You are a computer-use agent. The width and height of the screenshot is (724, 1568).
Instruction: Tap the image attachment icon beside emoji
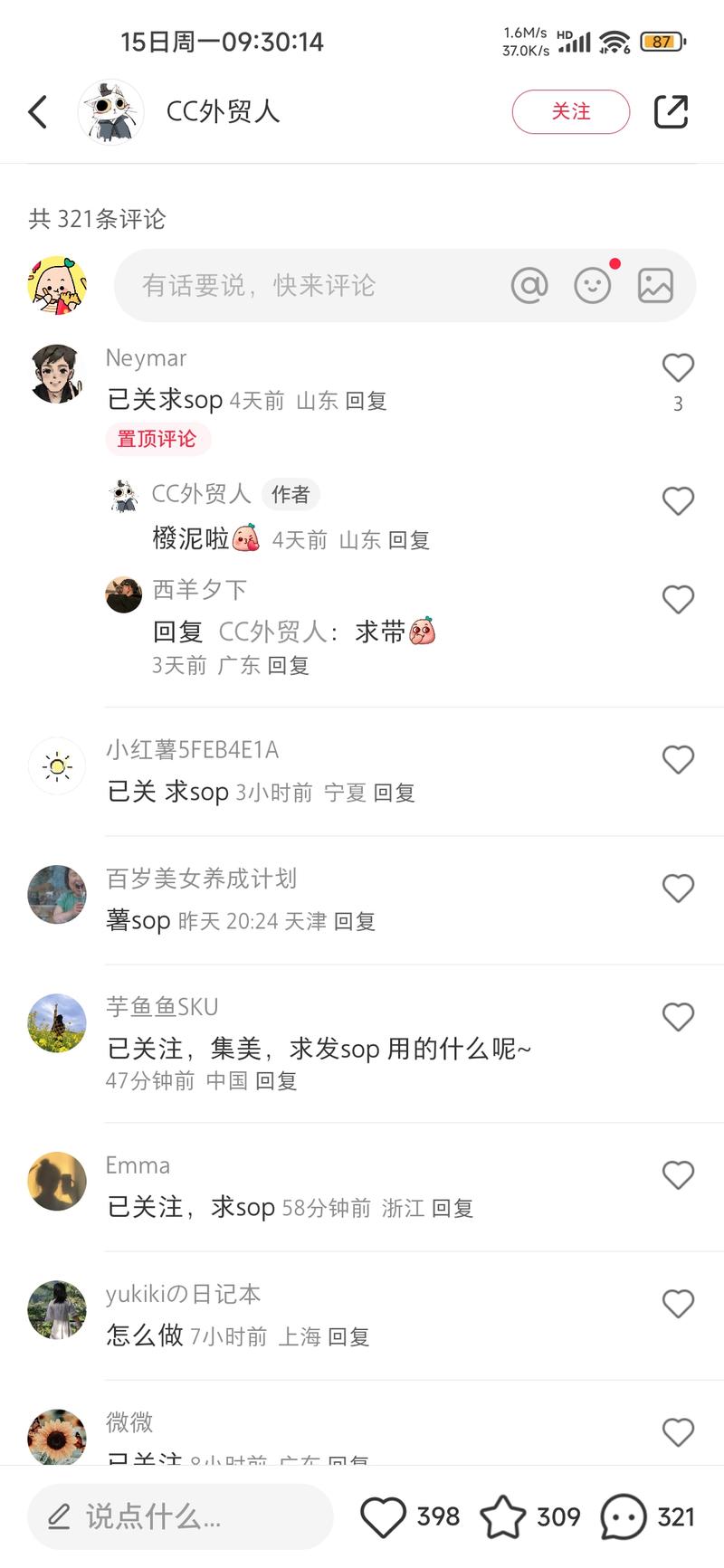click(656, 284)
